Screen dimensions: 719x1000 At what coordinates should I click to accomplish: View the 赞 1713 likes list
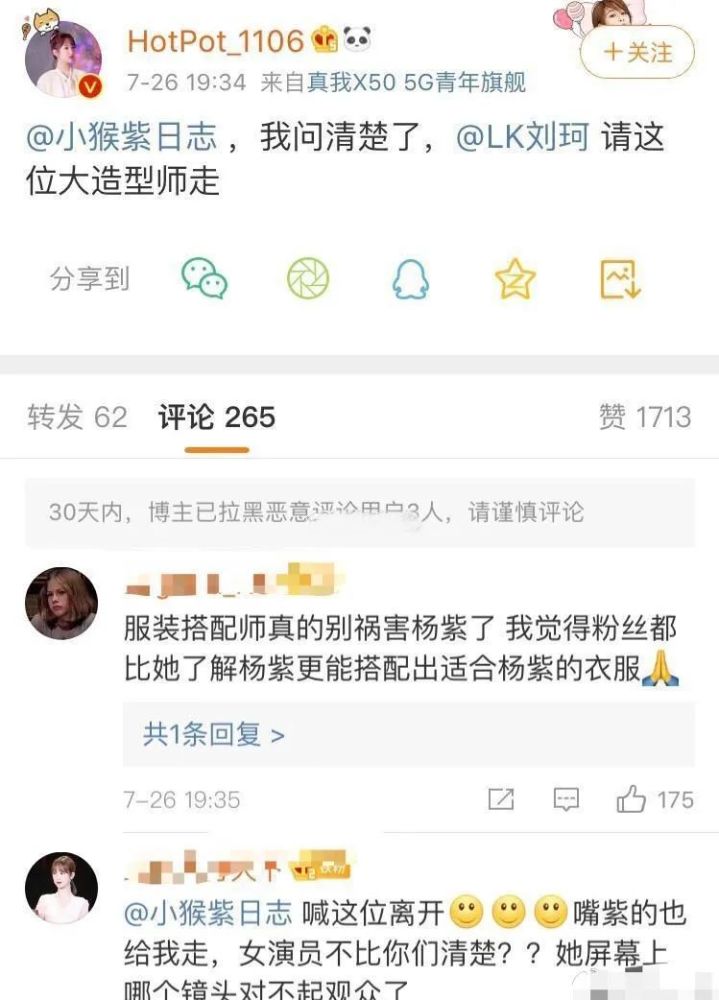[x=645, y=417]
